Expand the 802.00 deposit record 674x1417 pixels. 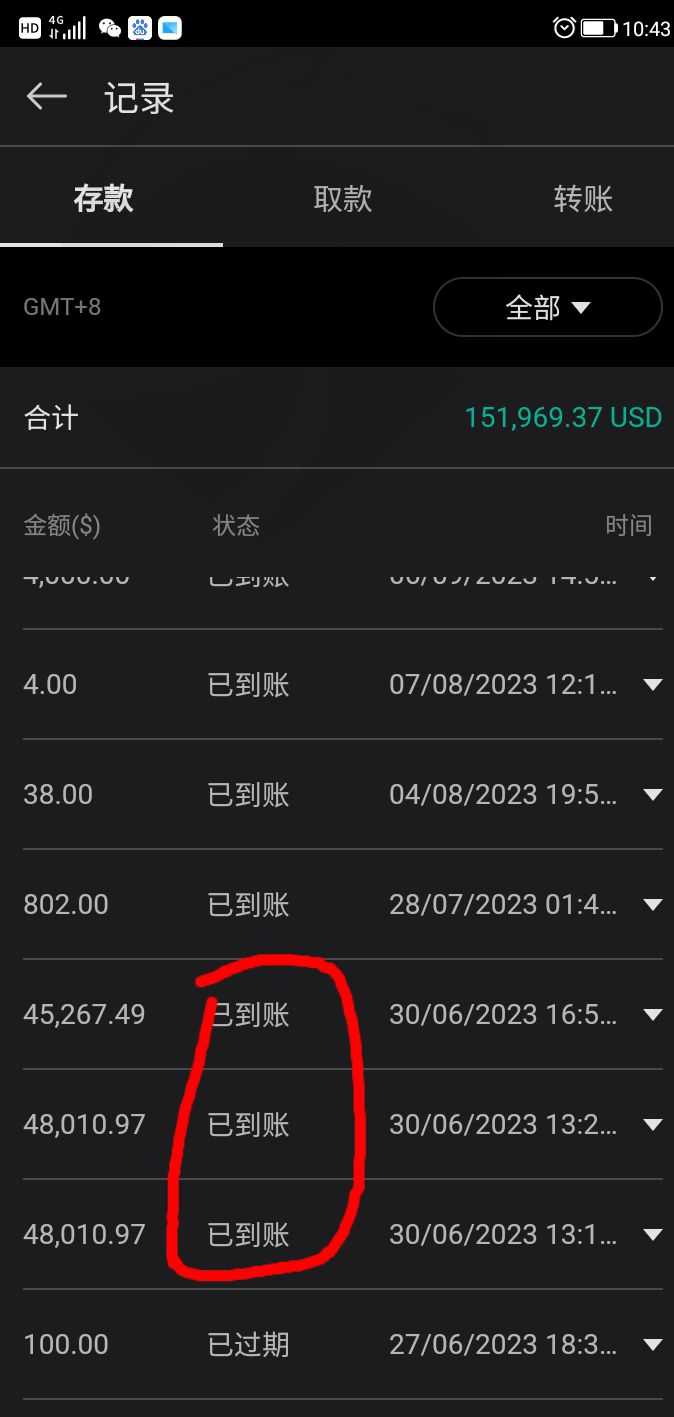[x=653, y=905]
